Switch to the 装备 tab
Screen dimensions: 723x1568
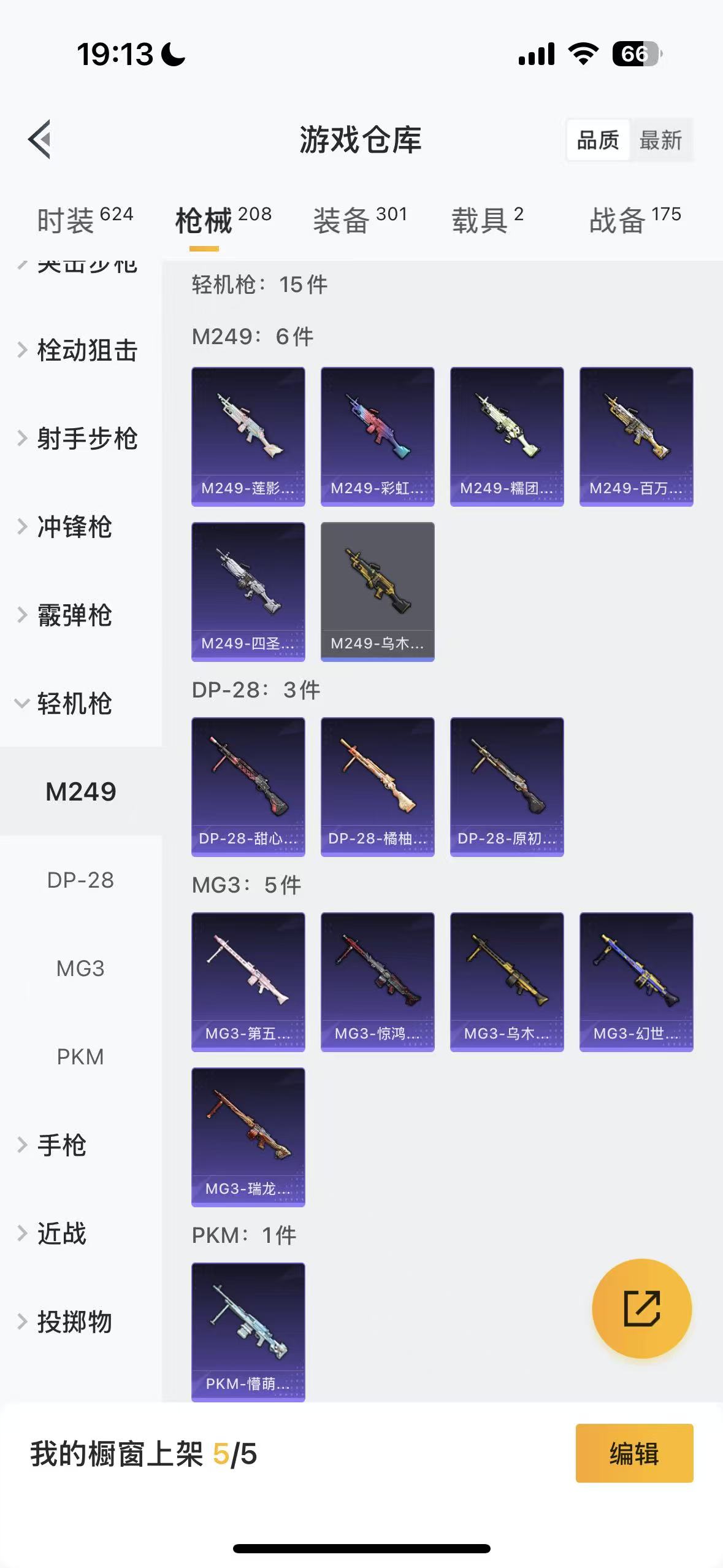(x=360, y=220)
